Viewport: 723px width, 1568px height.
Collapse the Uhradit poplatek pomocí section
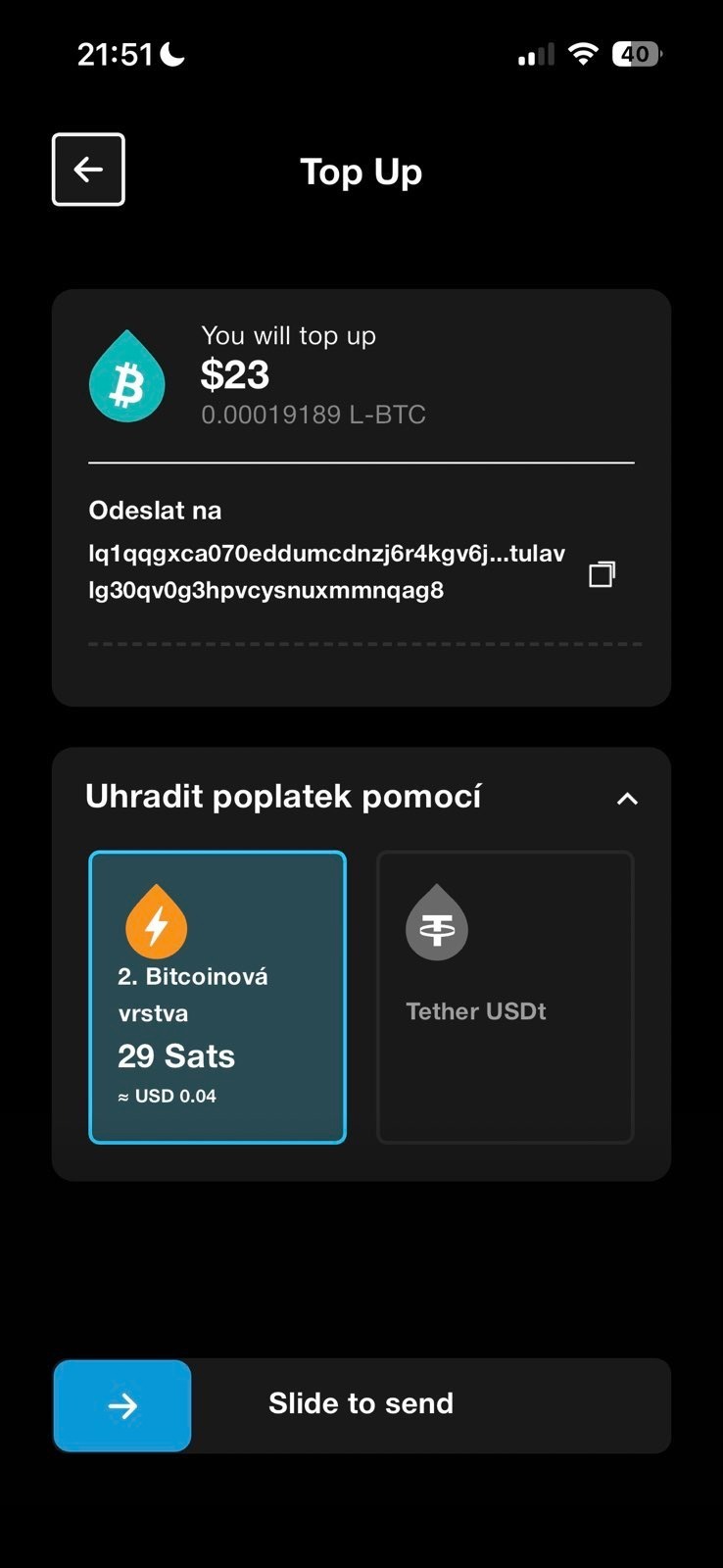click(627, 799)
